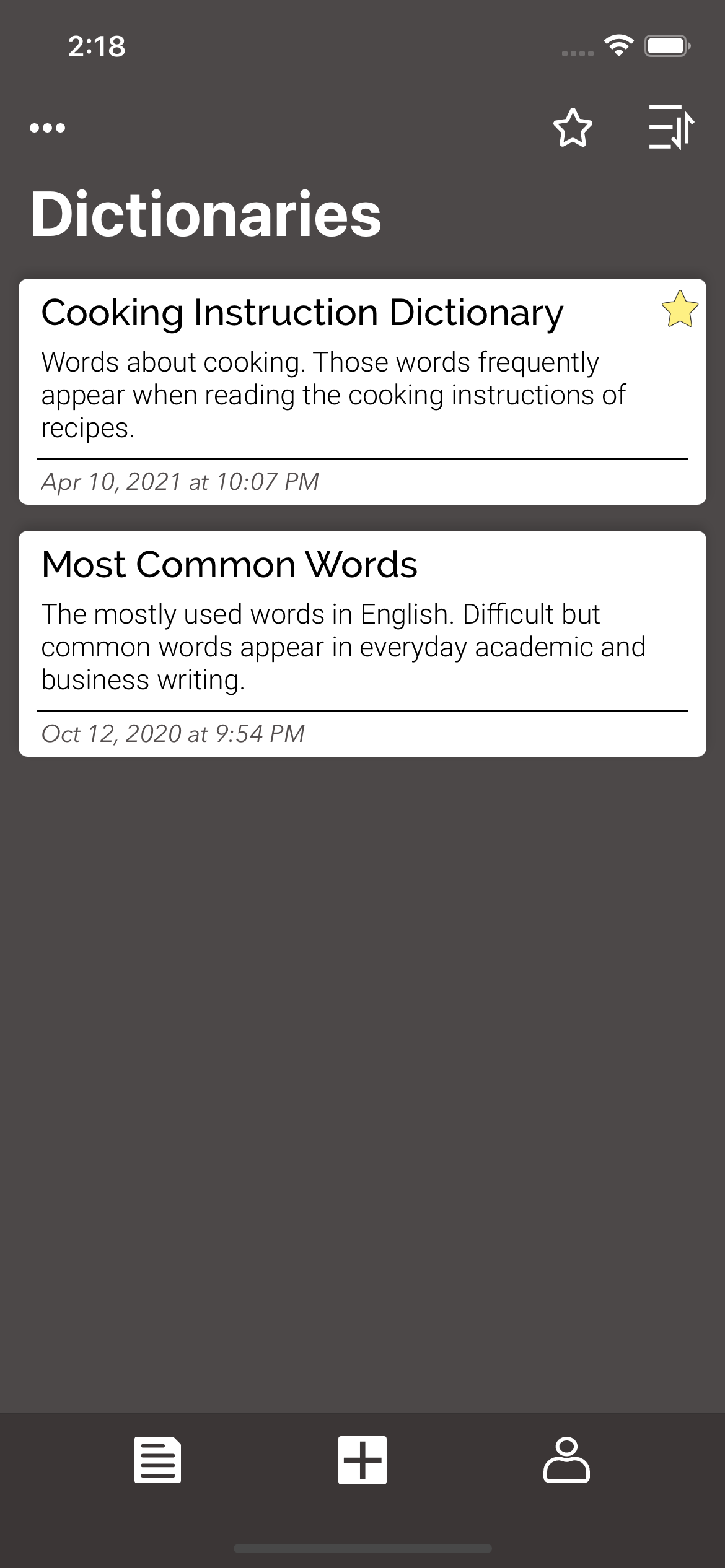Open the more options menu via ellipsis icon

tap(46, 127)
